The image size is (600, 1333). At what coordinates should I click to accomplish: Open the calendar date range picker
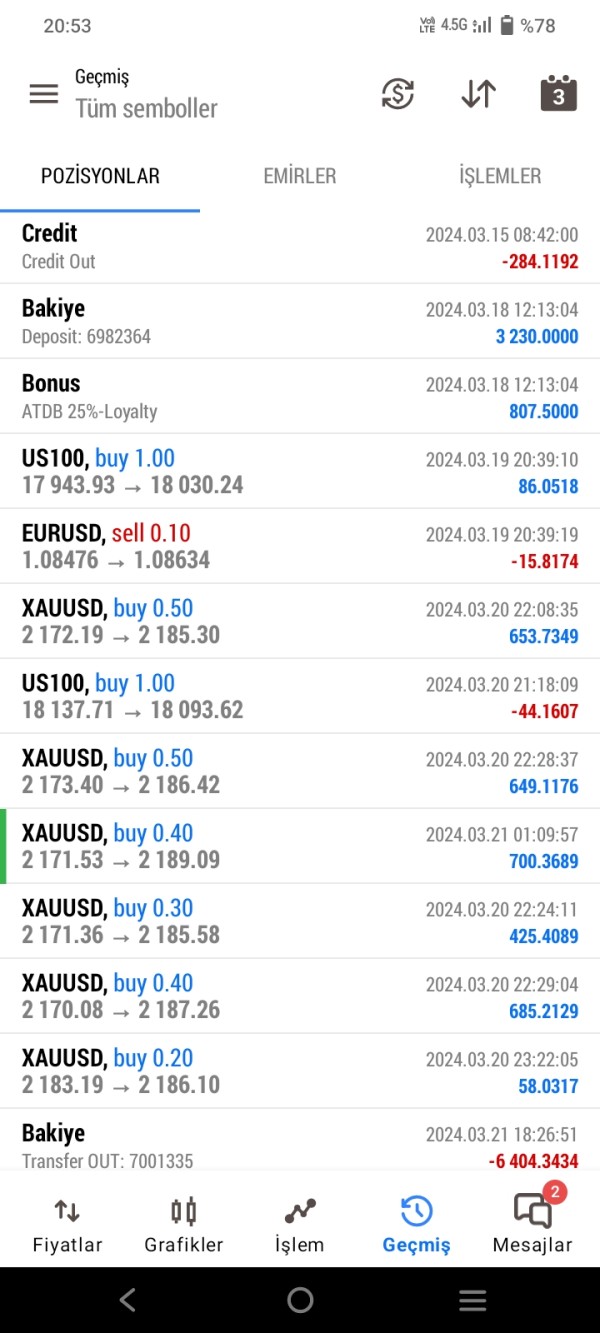(558, 93)
